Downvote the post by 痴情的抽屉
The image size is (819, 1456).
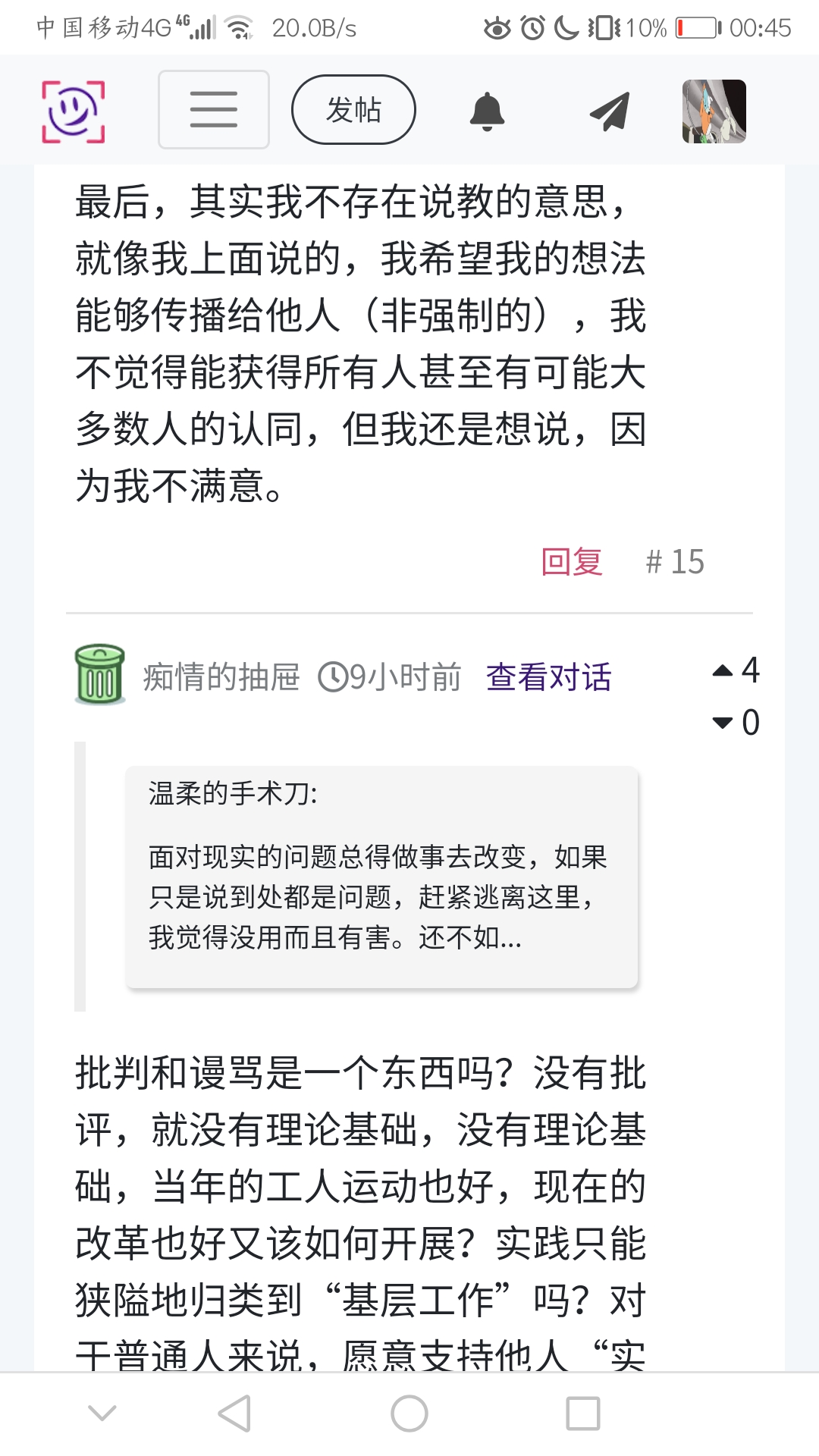[723, 723]
